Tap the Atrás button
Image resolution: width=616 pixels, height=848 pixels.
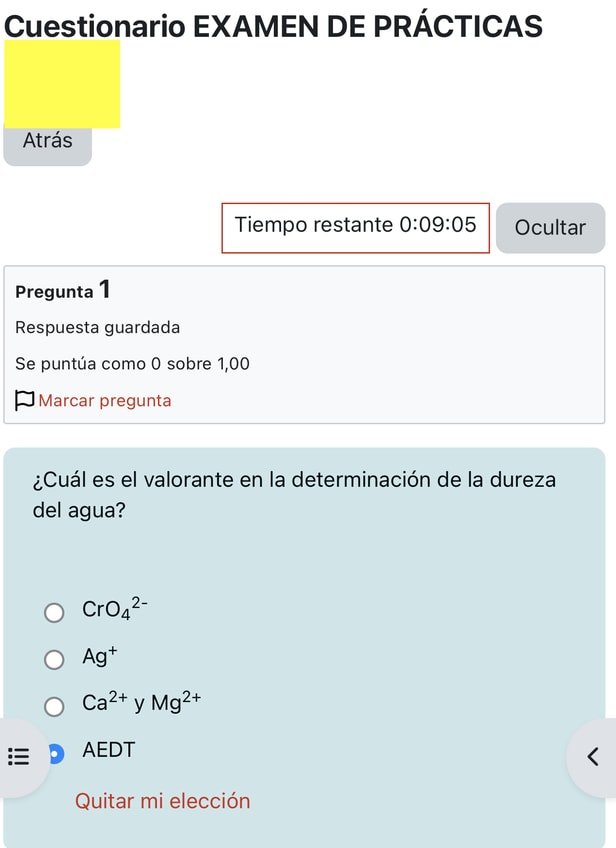point(47,142)
